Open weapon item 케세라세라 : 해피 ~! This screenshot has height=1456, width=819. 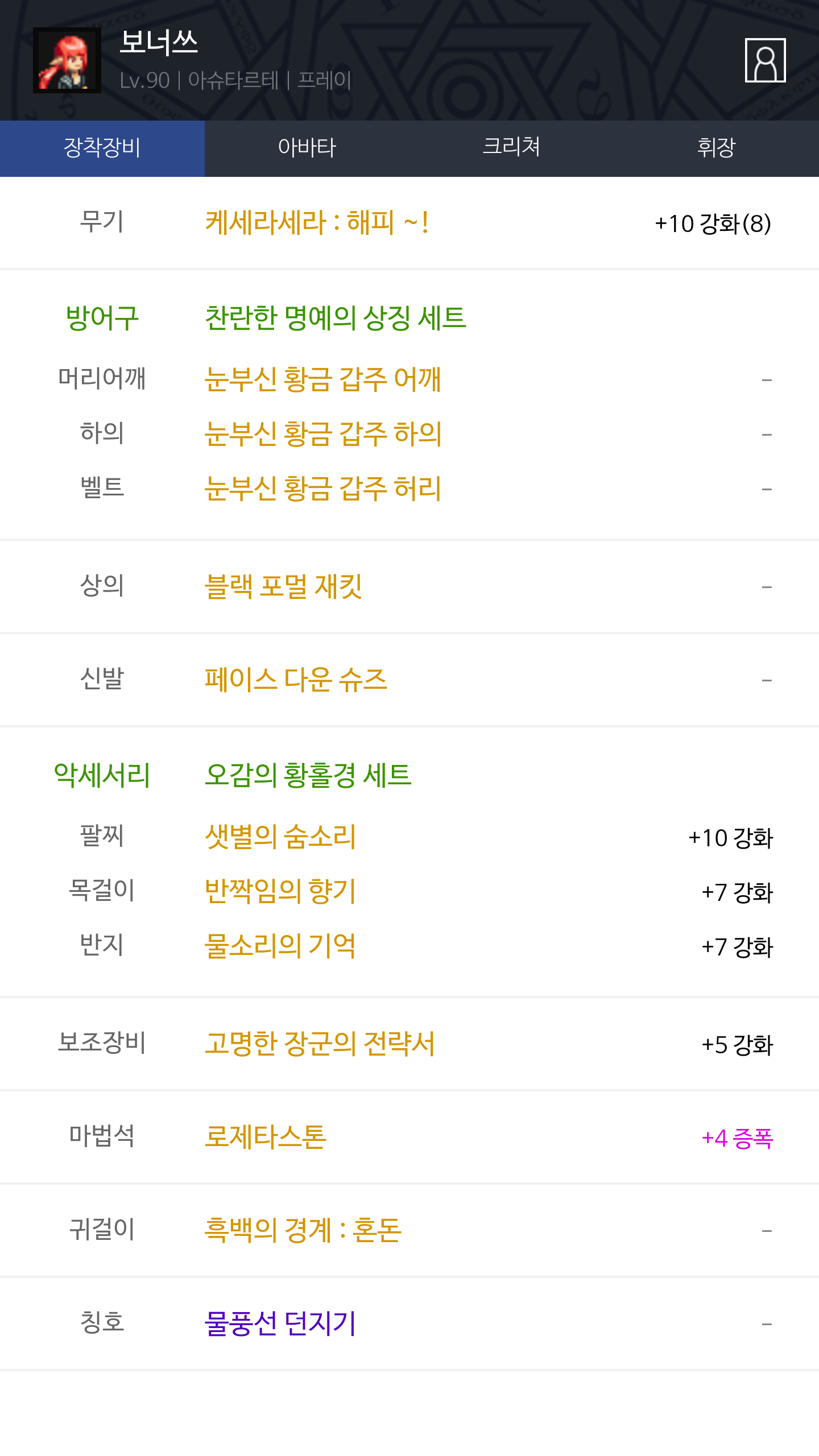[x=316, y=222]
